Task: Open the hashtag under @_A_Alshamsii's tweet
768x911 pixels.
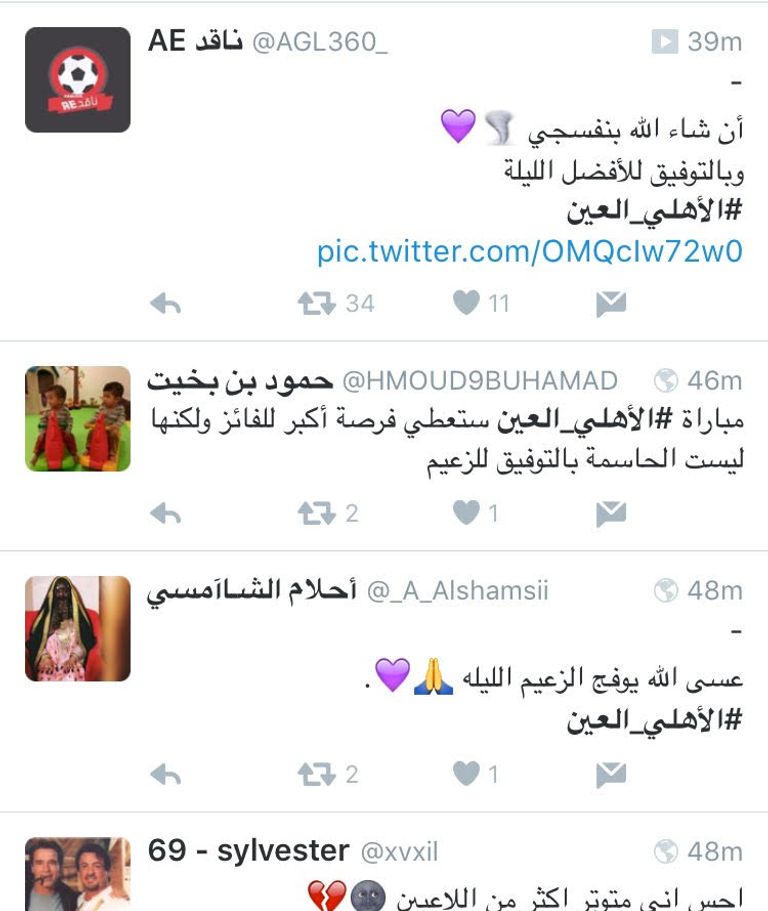Action: point(655,721)
